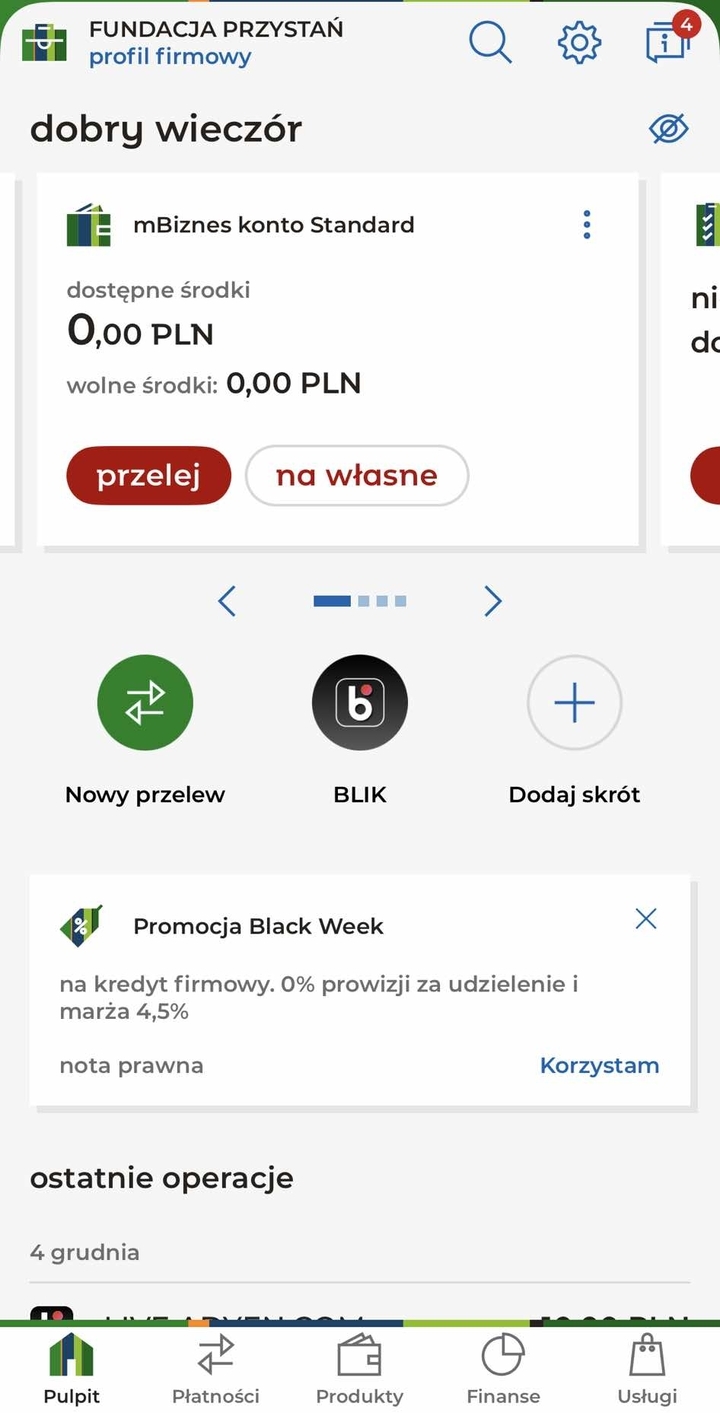Go to next account card arrow
The width and height of the screenshot is (720, 1413).
[492, 601]
